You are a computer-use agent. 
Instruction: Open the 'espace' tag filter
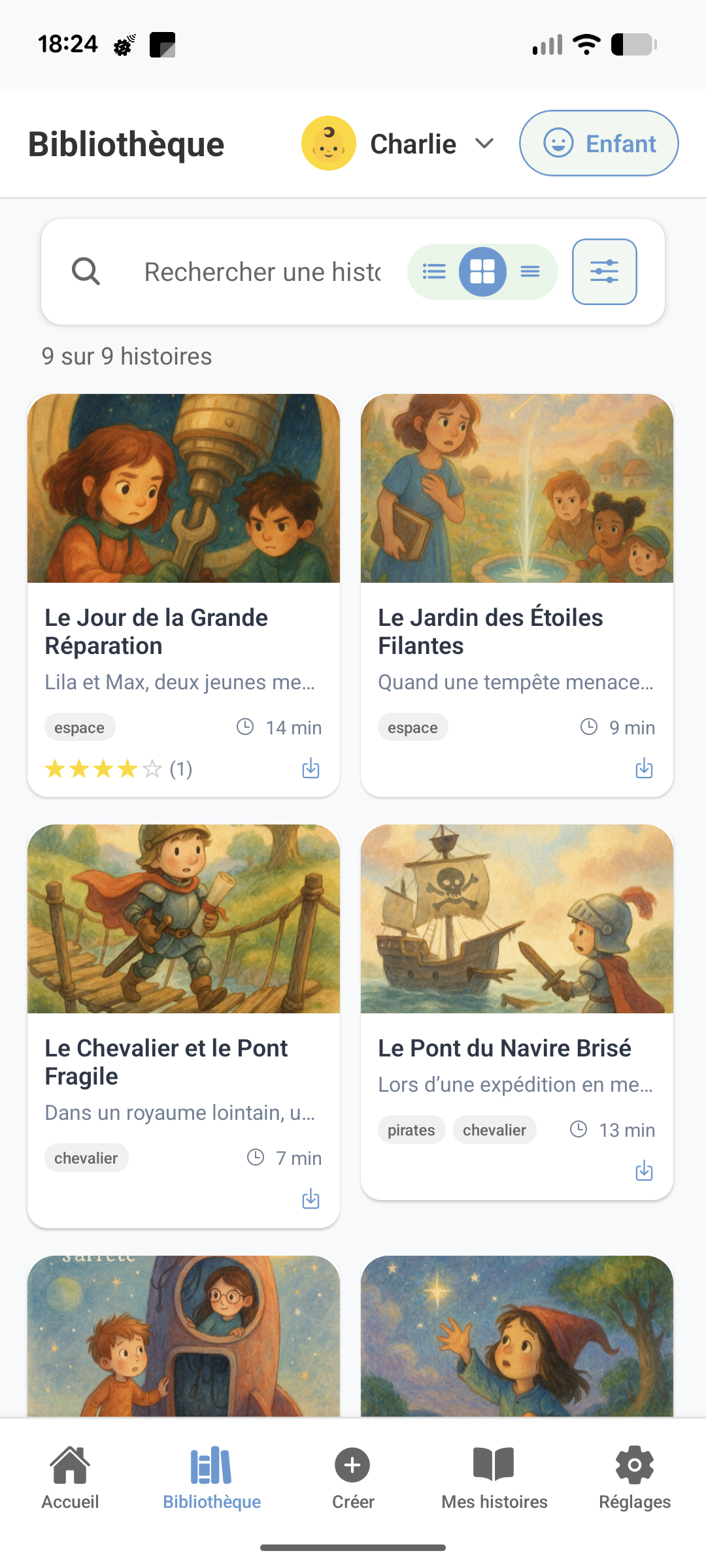[80, 727]
